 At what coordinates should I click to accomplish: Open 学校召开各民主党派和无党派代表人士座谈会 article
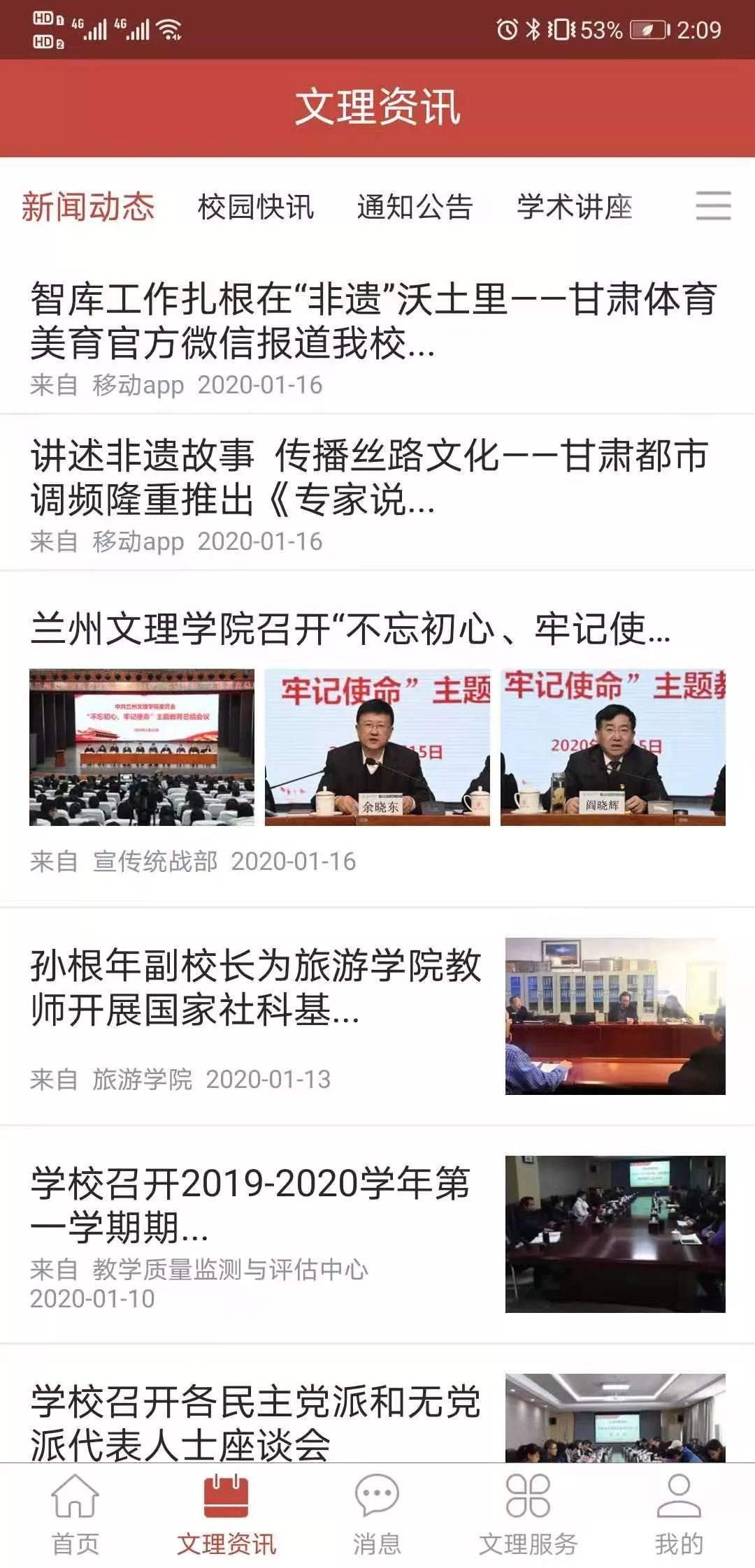256,1421
